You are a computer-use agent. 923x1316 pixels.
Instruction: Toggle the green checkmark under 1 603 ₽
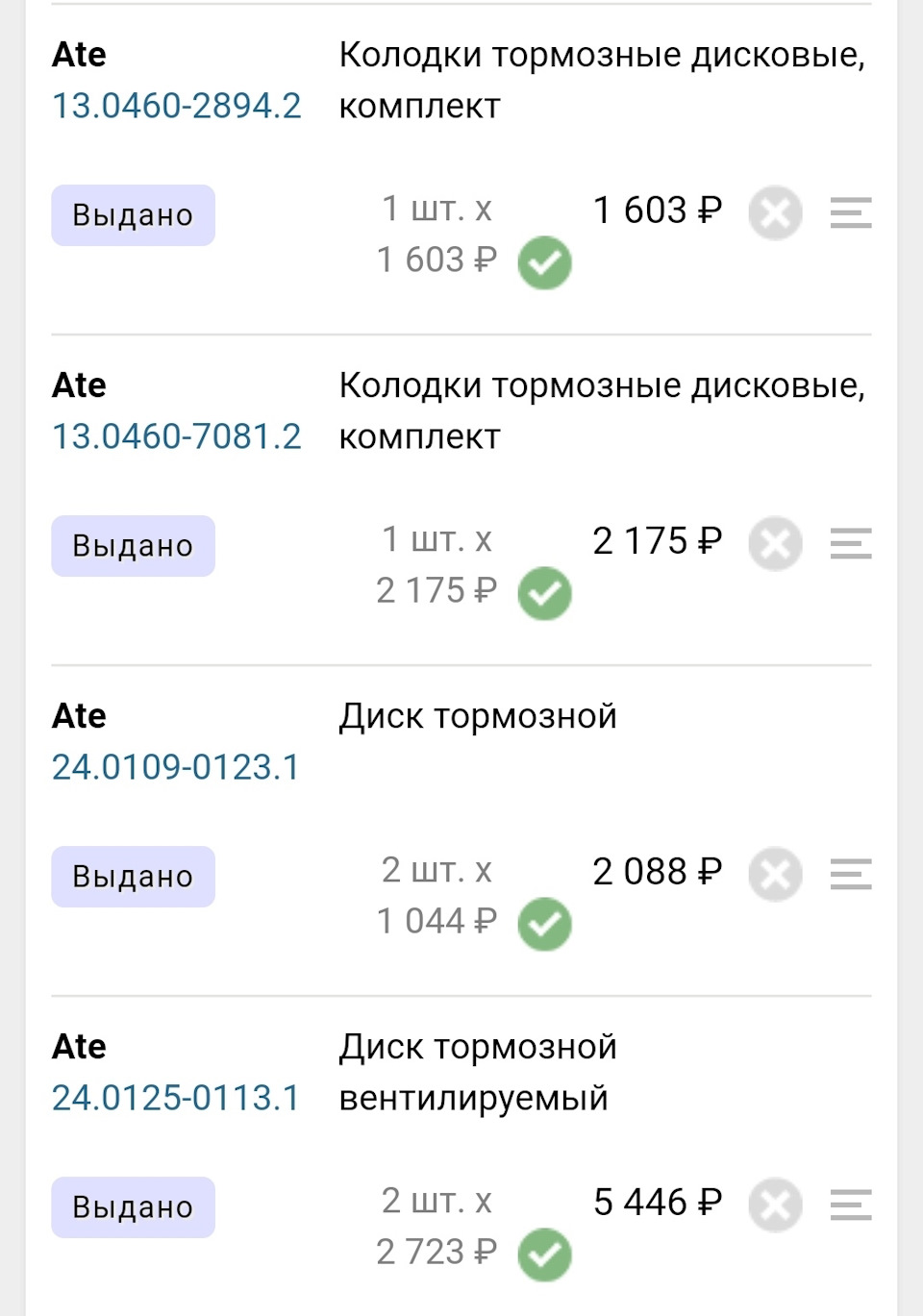[544, 261]
